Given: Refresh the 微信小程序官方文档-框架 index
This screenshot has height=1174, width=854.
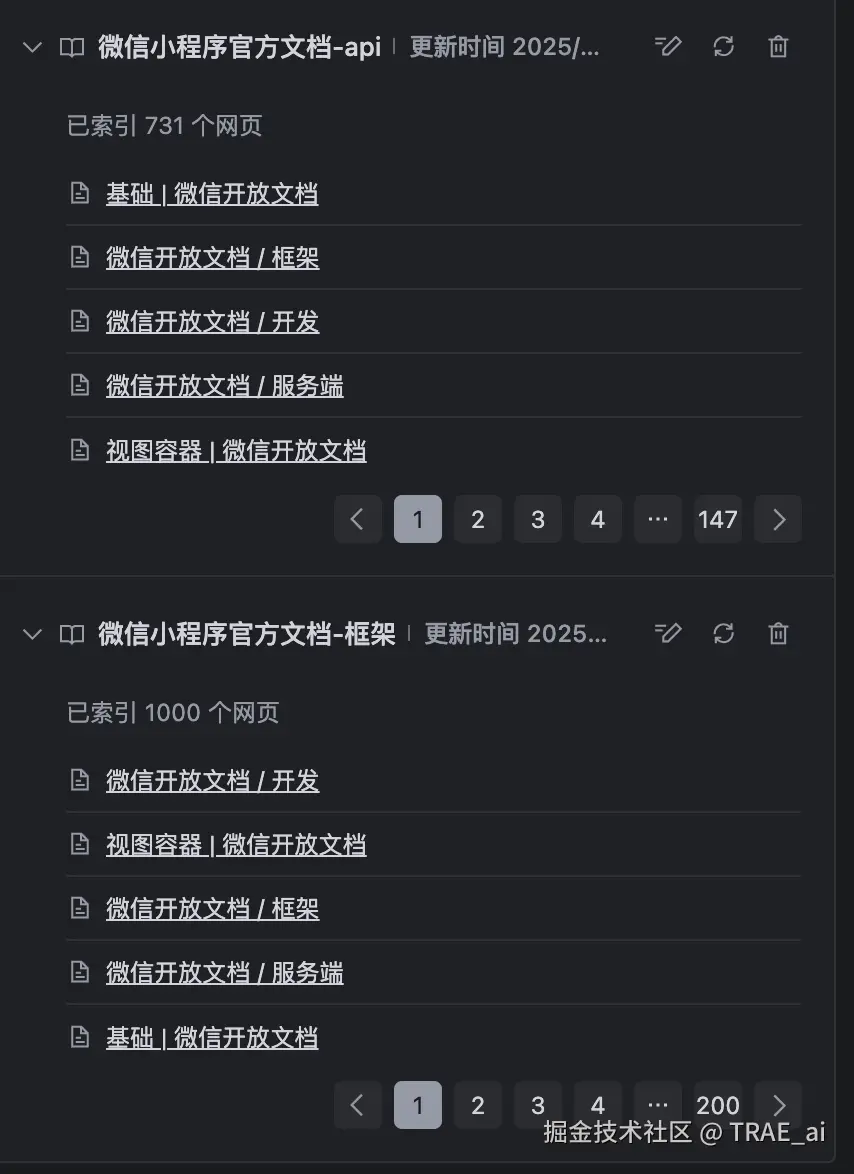Looking at the screenshot, I should tap(723, 633).
